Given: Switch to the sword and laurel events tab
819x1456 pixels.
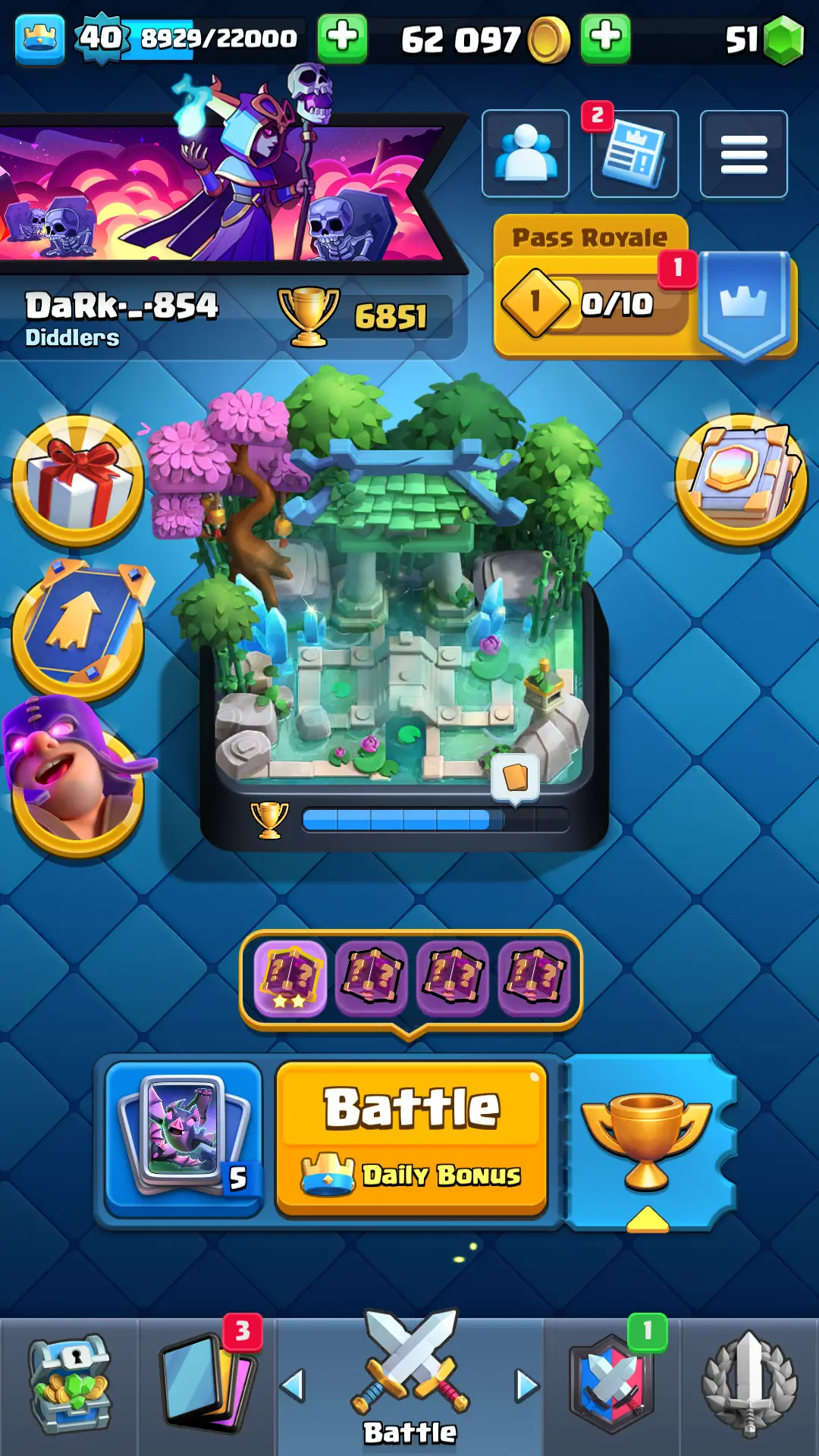Looking at the screenshot, I should tap(749, 1385).
